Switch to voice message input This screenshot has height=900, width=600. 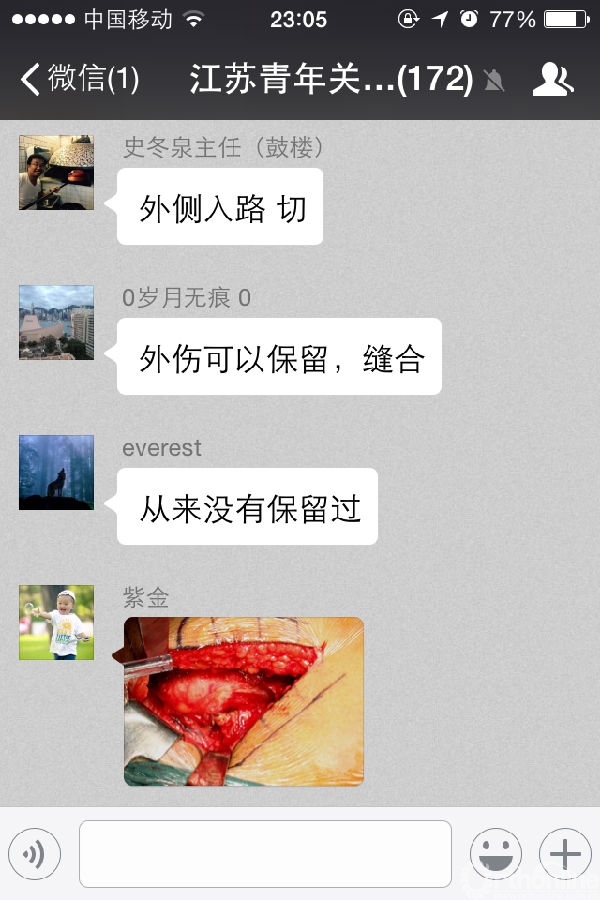(x=35, y=854)
